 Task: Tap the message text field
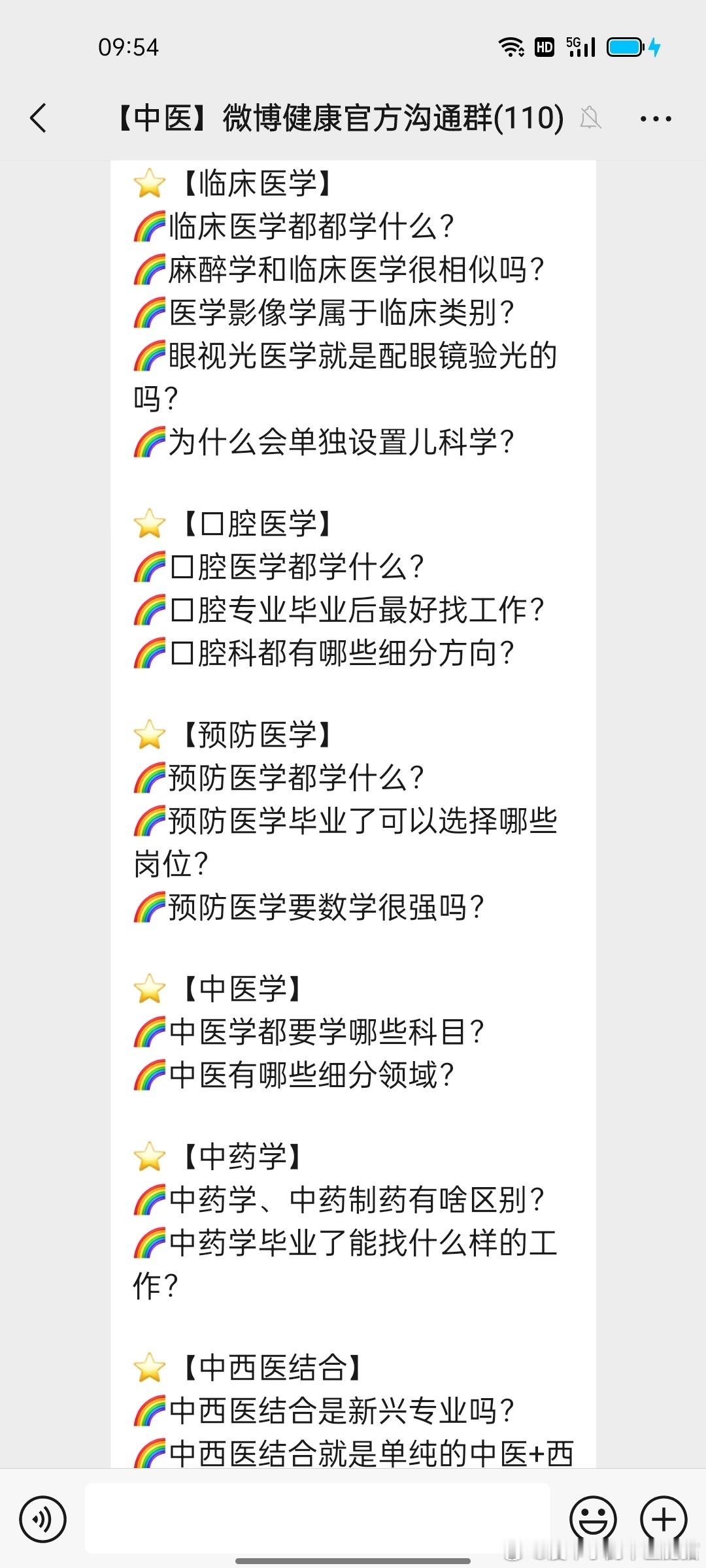[318, 1518]
